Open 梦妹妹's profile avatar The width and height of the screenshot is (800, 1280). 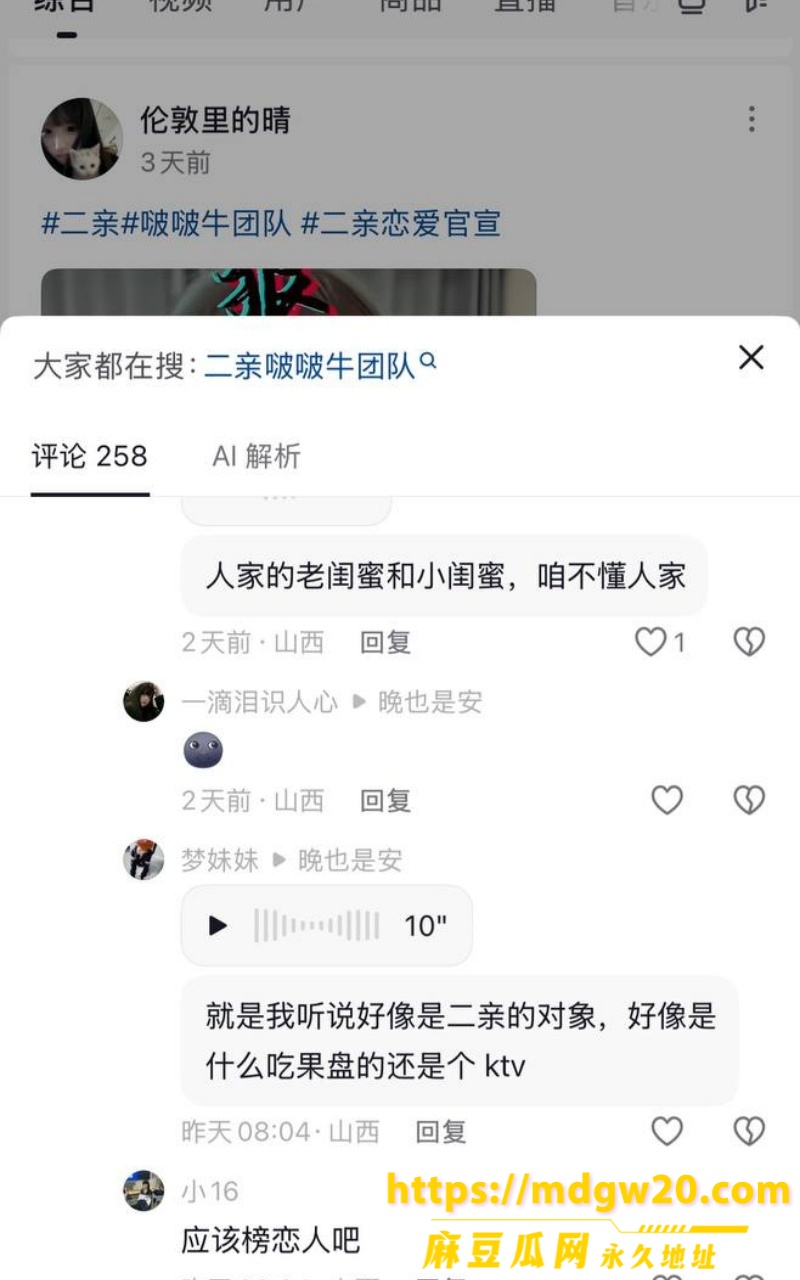click(x=143, y=859)
